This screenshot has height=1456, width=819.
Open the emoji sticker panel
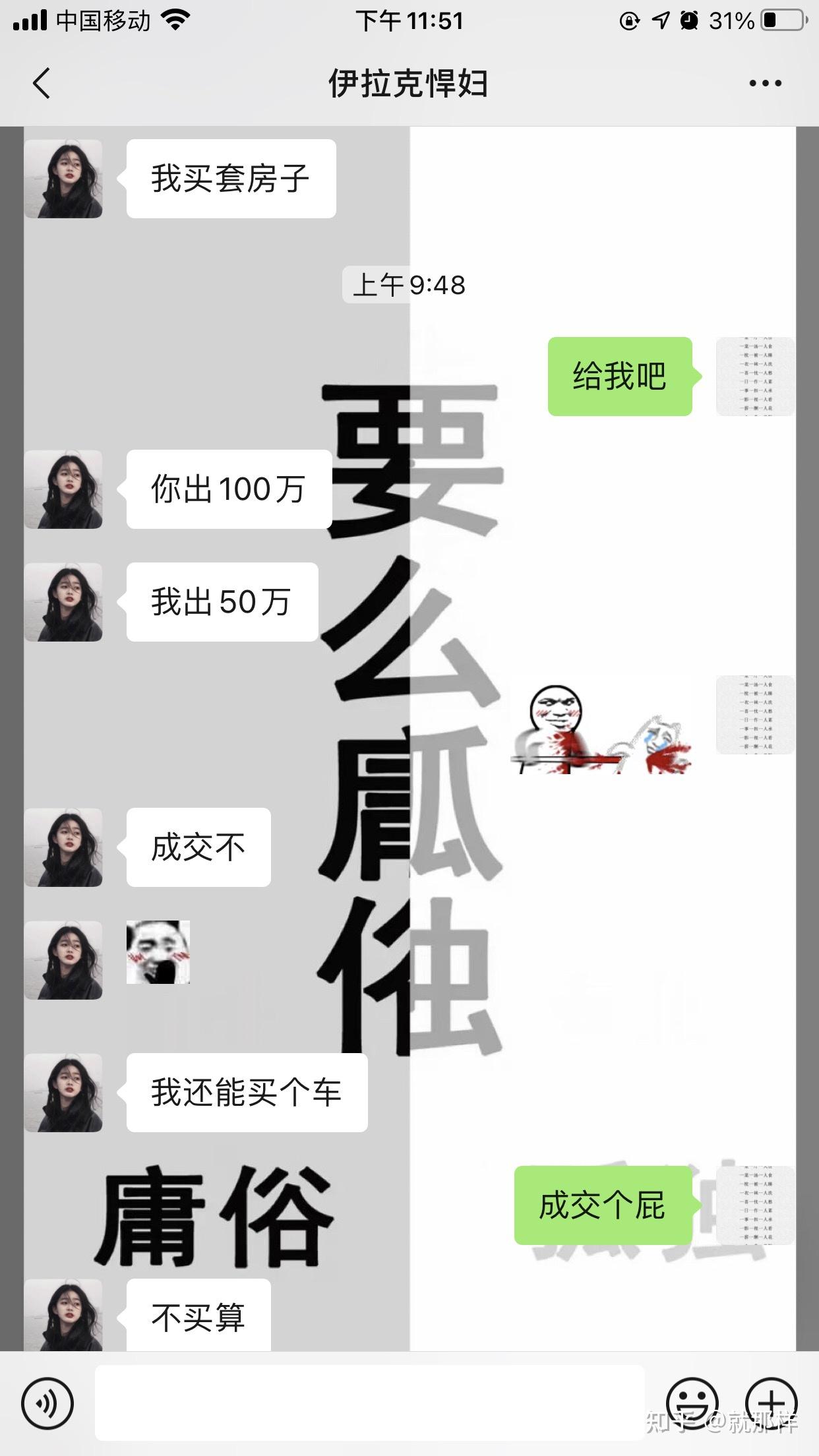click(692, 1404)
